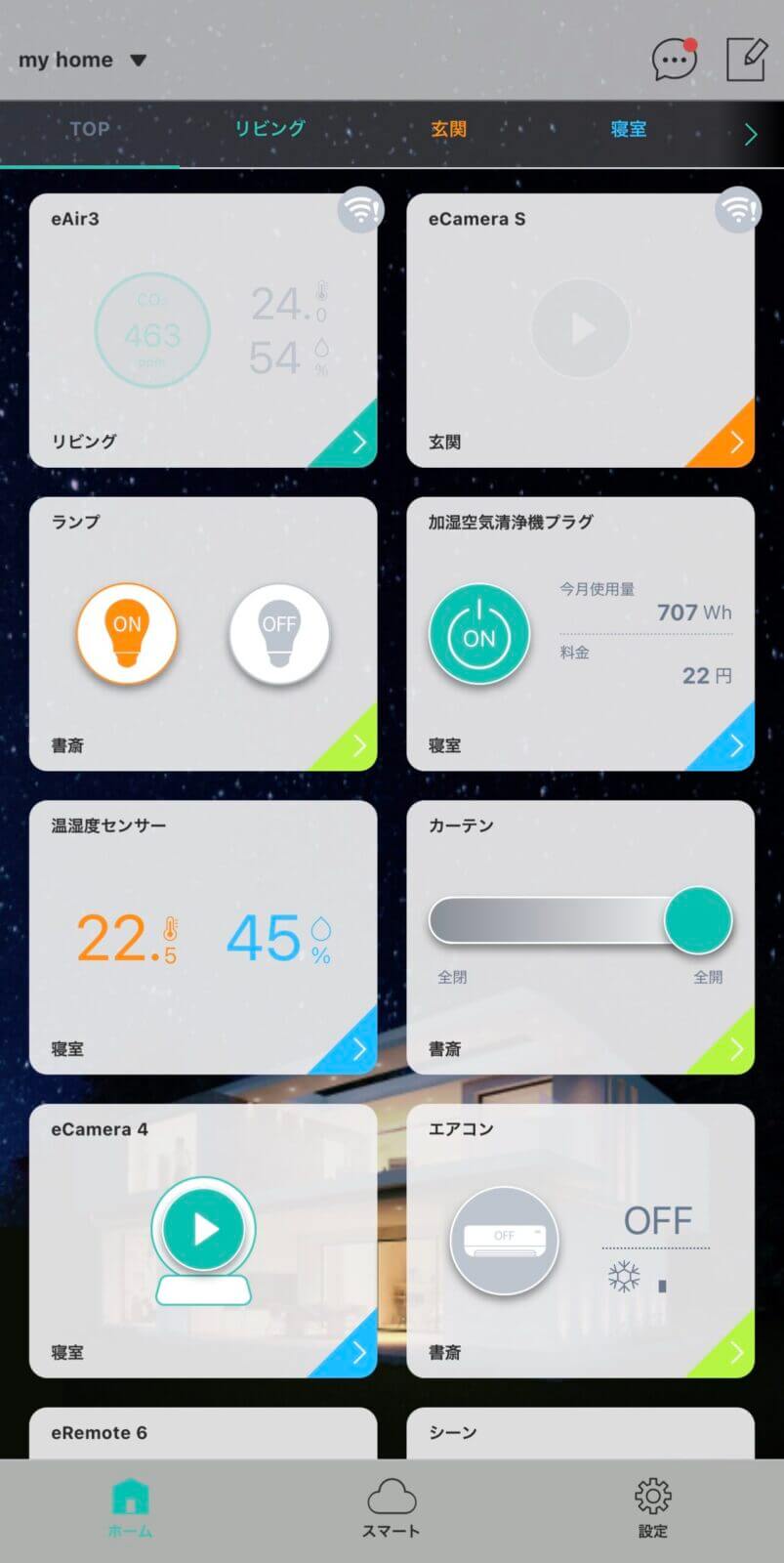Open the eAir3 card details
Screen dimensions: 784x1563
357,443
